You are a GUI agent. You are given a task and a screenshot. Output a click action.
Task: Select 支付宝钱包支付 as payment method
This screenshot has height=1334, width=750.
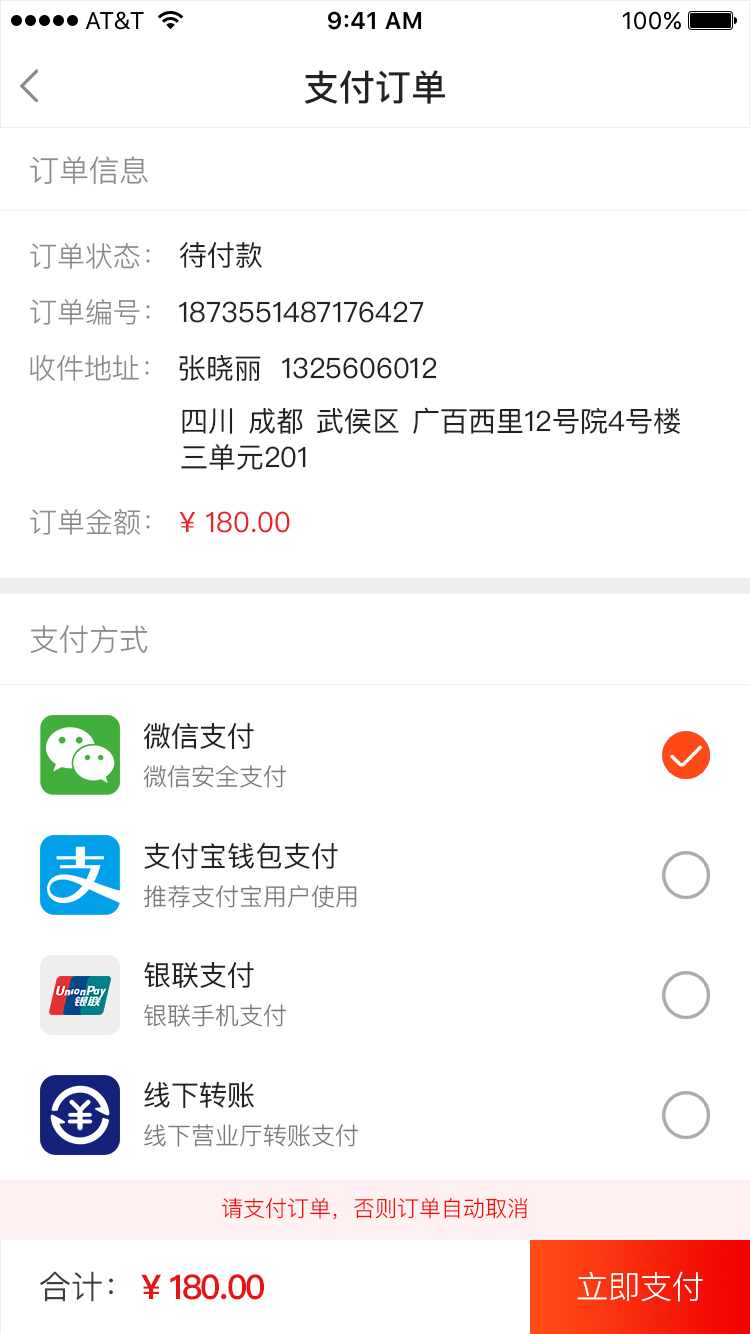(x=686, y=876)
